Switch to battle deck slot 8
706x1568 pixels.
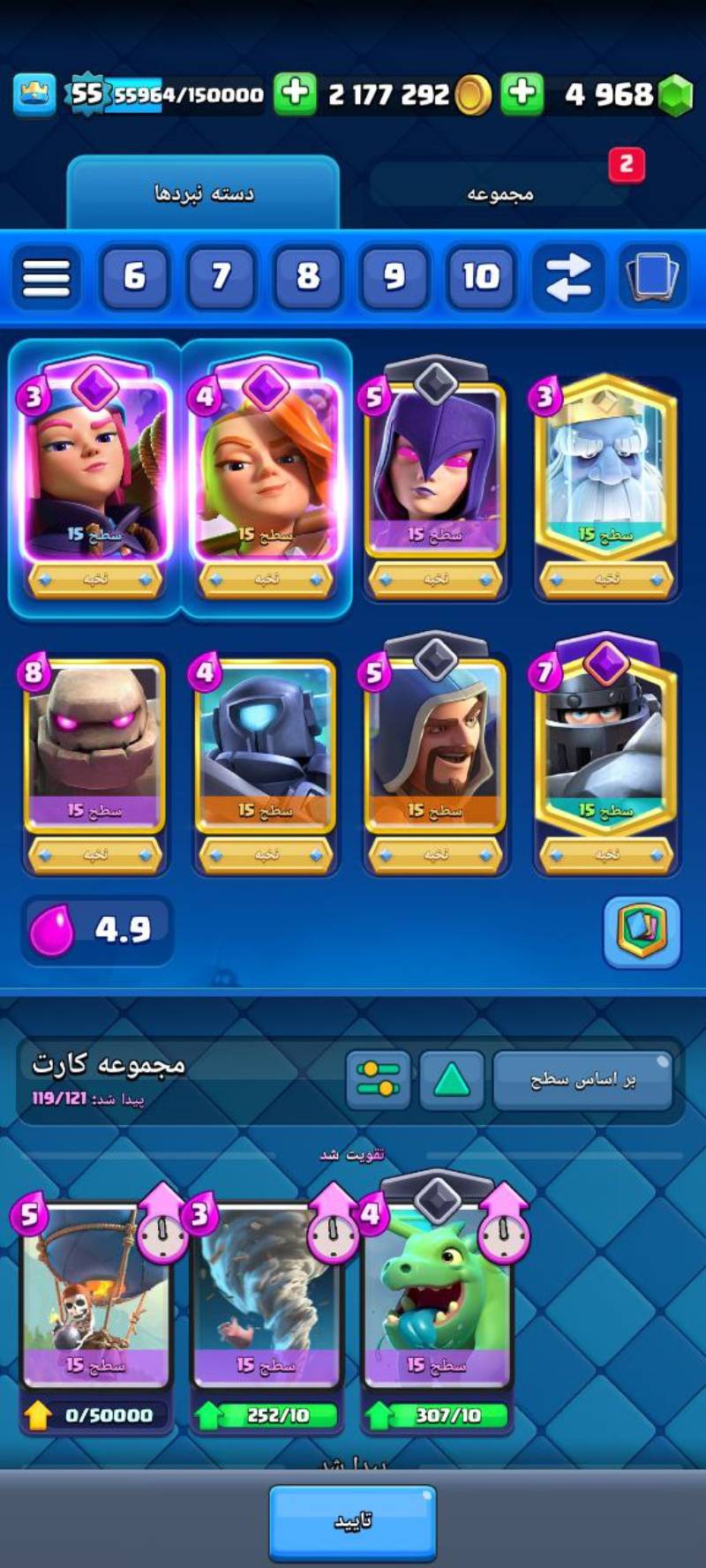[307, 278]
